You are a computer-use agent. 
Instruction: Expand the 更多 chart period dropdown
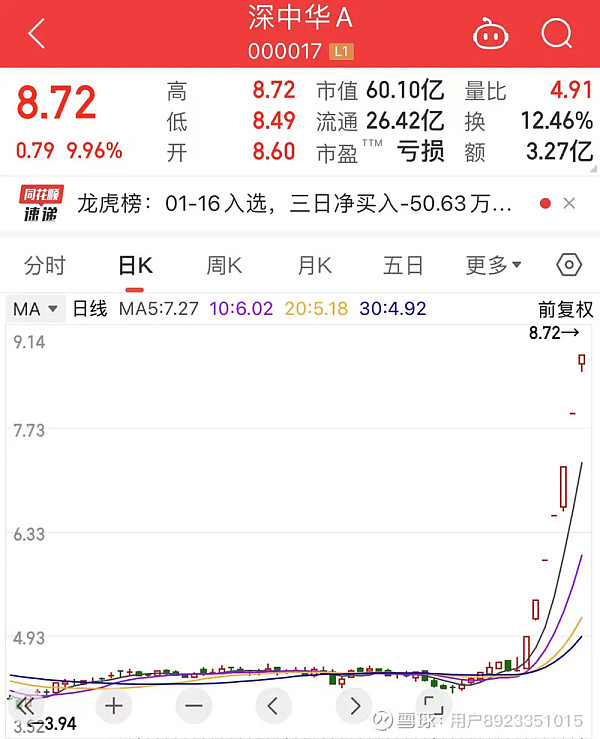tap(494, 265)
